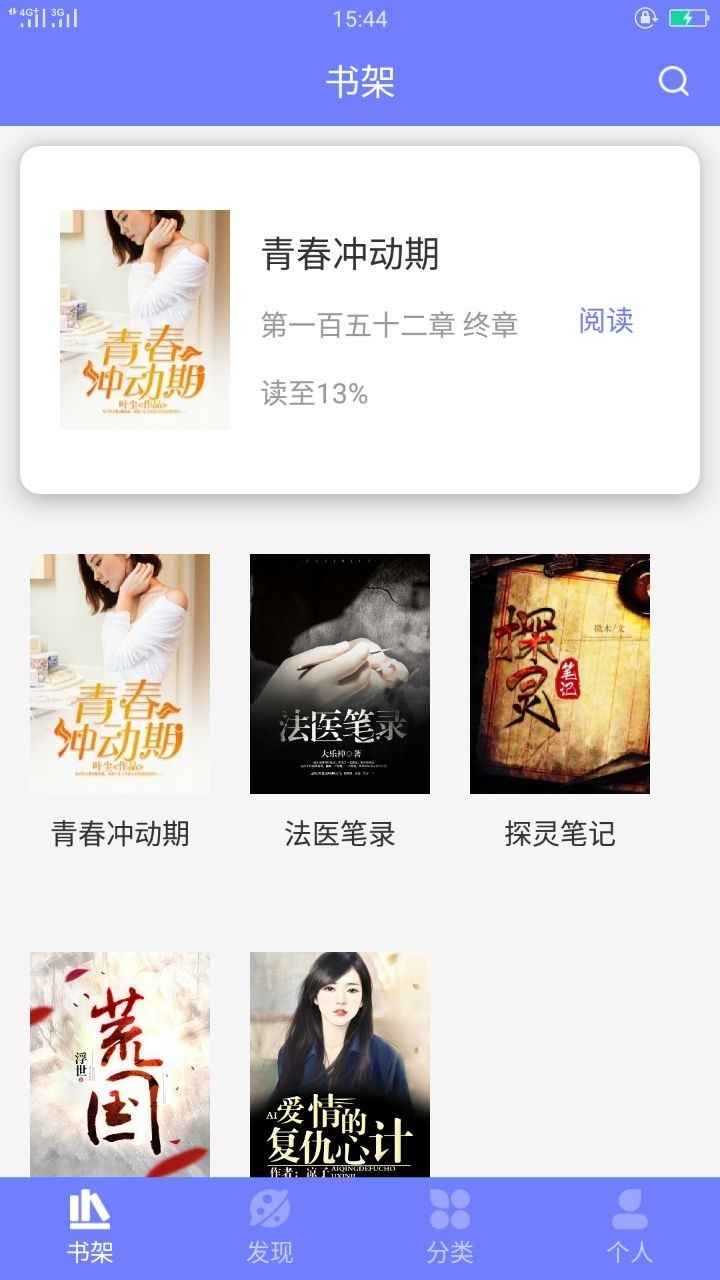Tap the chapter title 第一百五十二章 终章
720x1280 pixels.
tap(392, 322)
